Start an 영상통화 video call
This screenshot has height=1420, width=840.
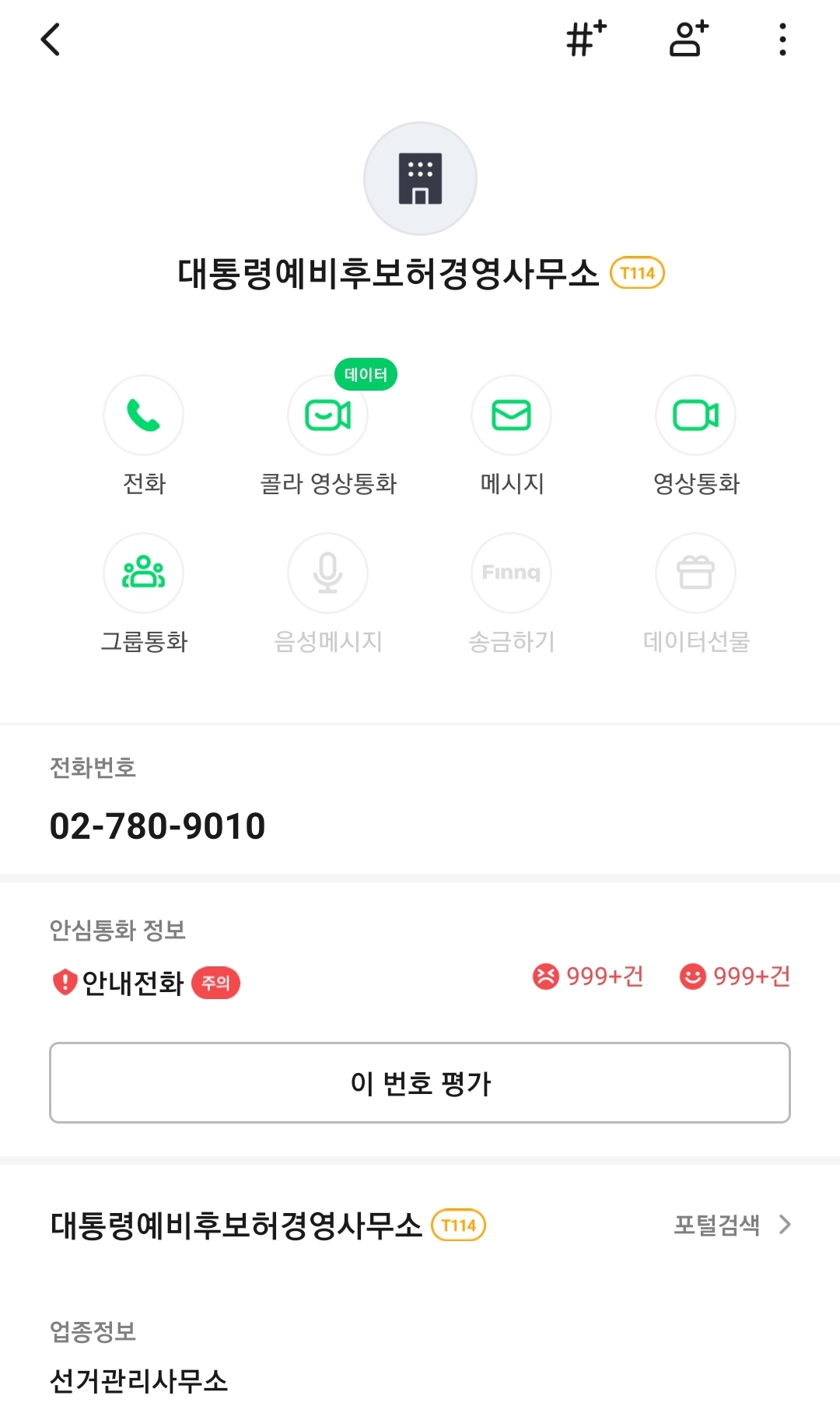pos(695,415)
